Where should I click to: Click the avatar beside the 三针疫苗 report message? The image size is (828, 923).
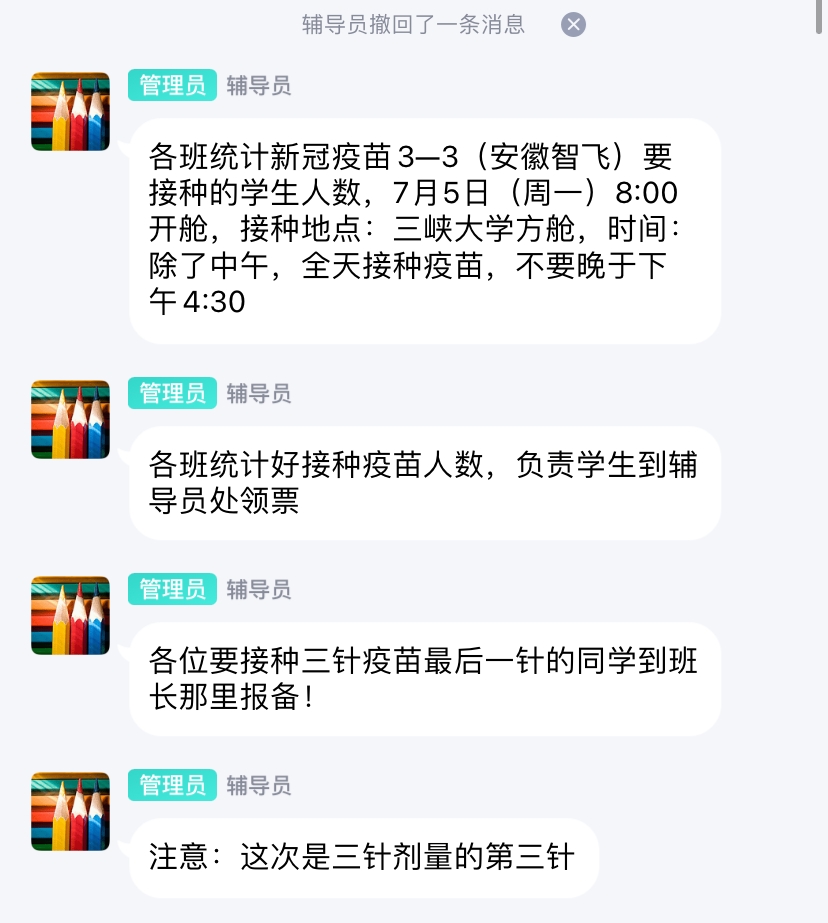(70, 615)
